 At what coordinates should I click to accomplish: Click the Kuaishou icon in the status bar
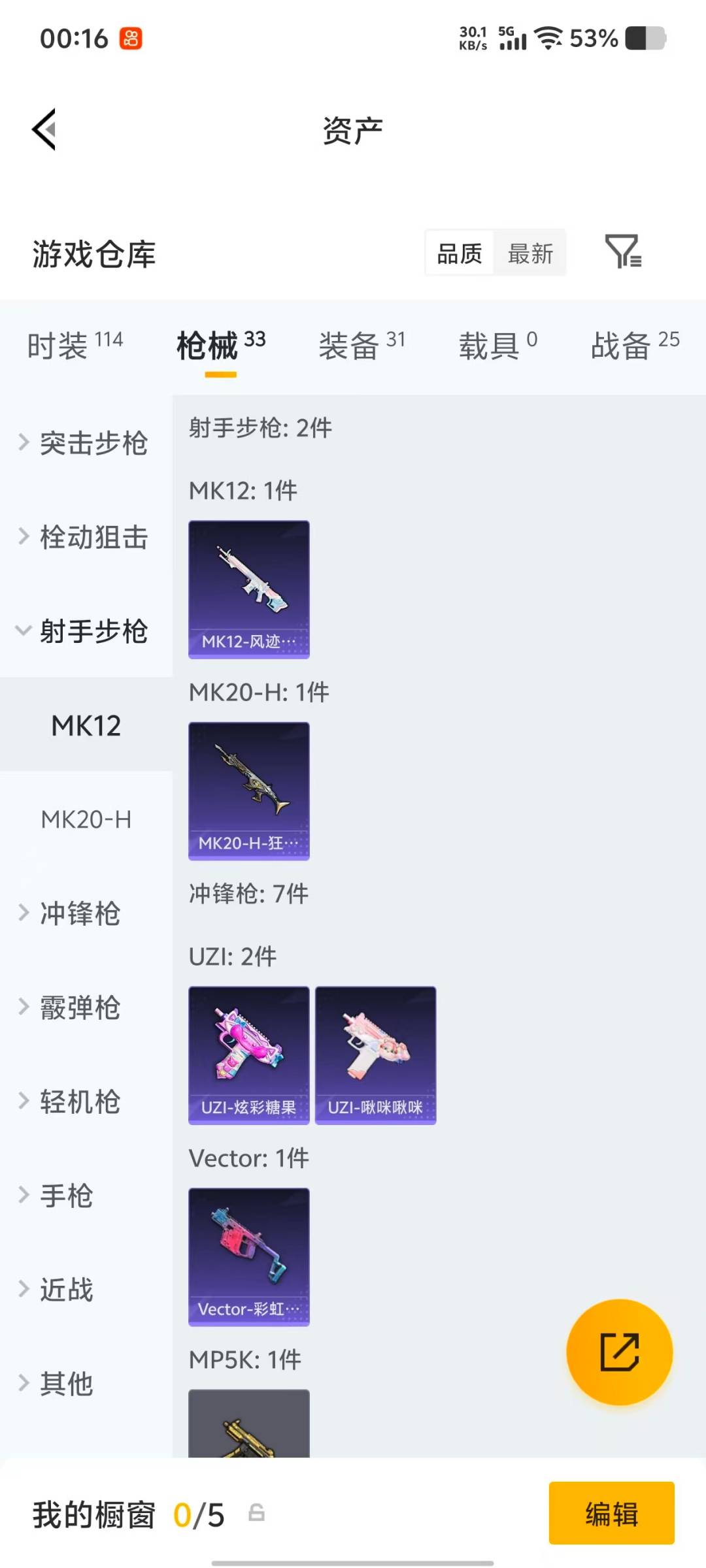(x=130, y=39)
